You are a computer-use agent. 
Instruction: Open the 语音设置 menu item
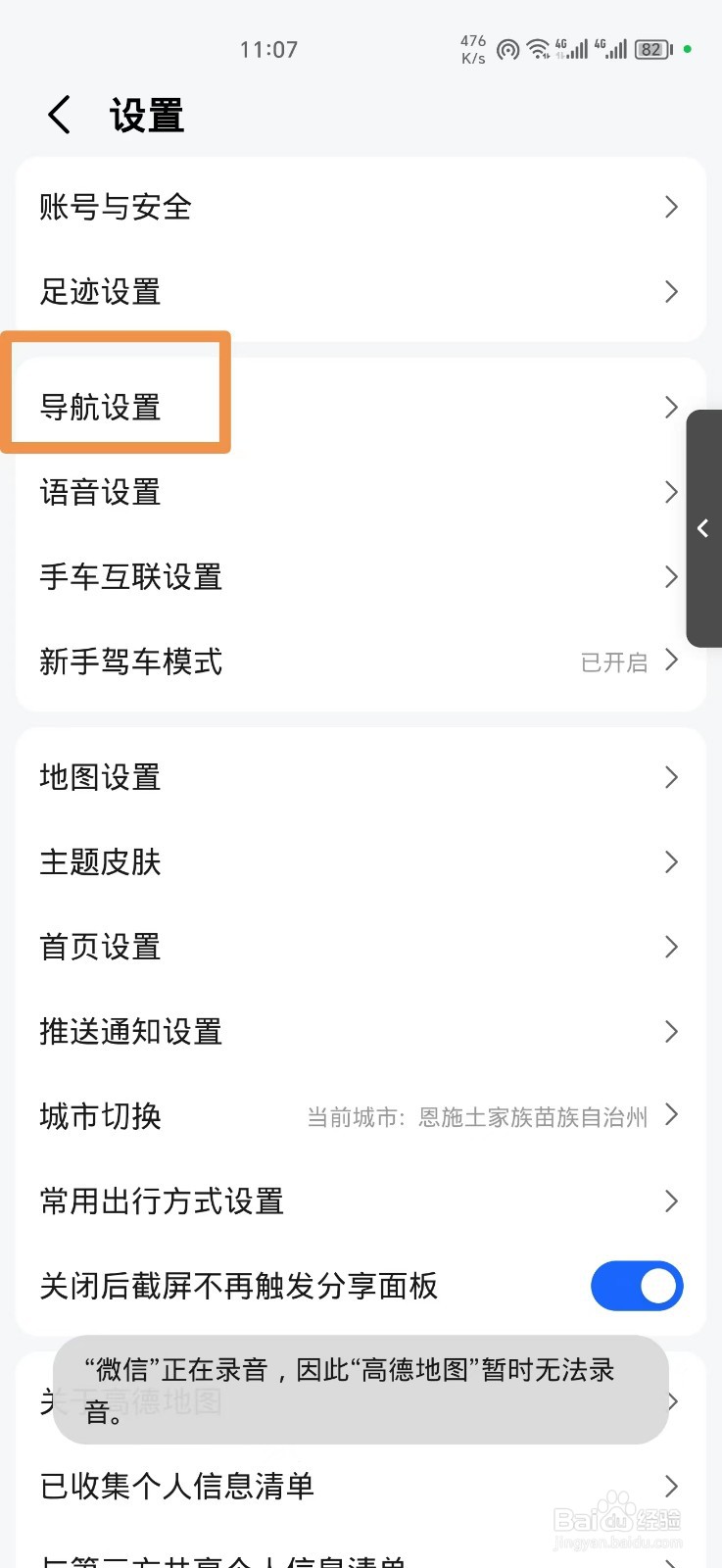(100, 492)
